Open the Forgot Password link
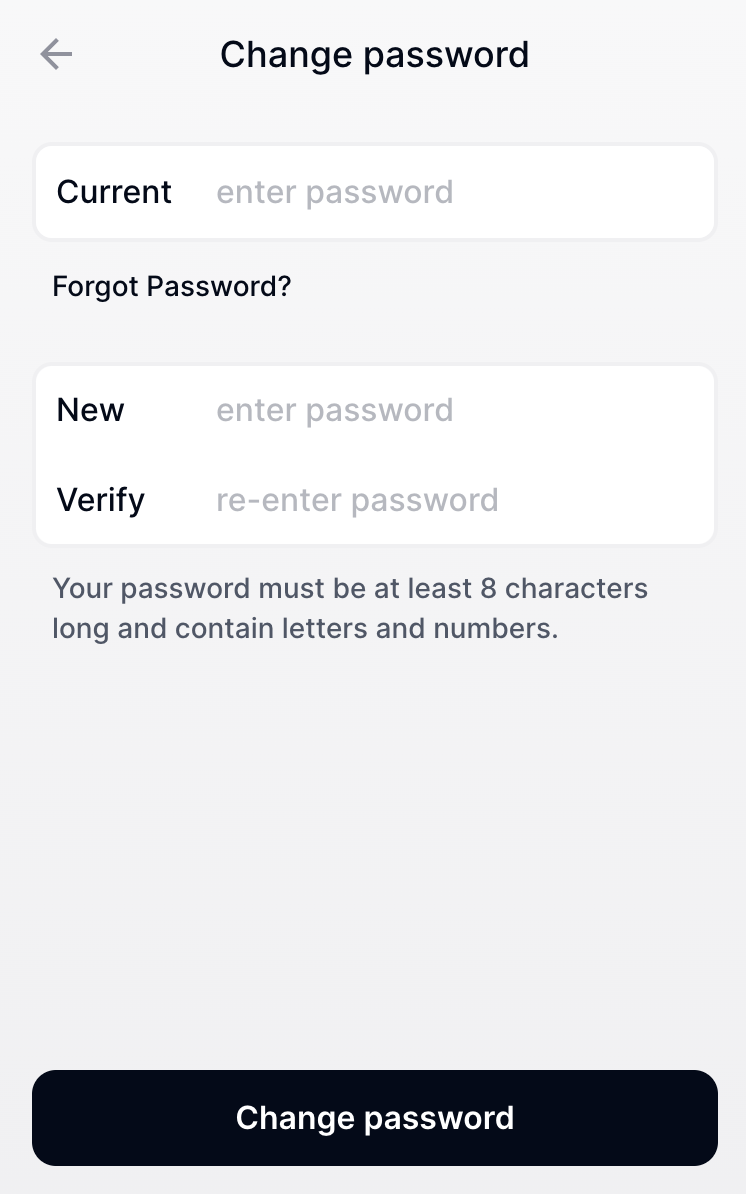 pyautogui.click(x=172, y=287)
